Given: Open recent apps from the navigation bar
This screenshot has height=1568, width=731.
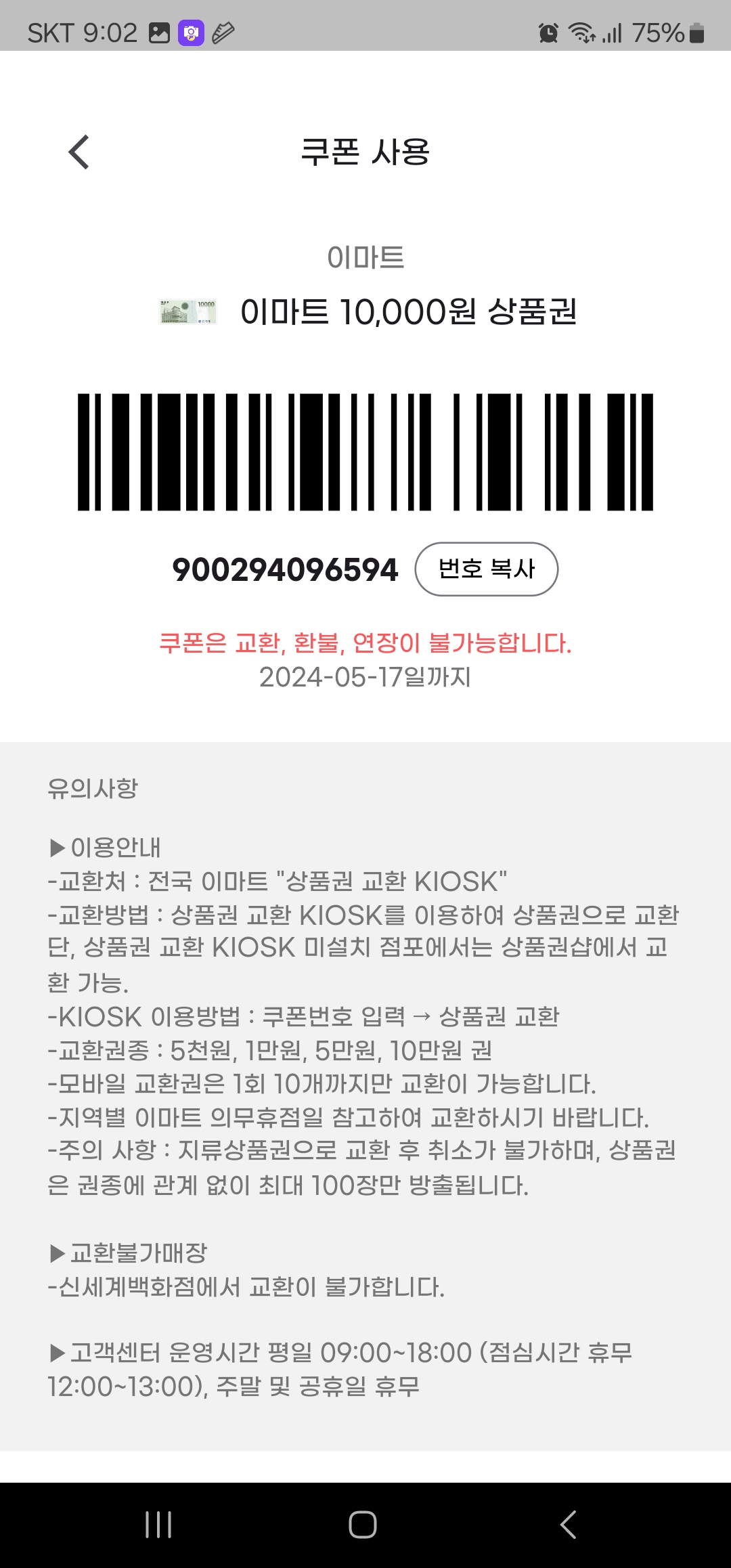Looking at the screenshot, I should (158, 1525).
